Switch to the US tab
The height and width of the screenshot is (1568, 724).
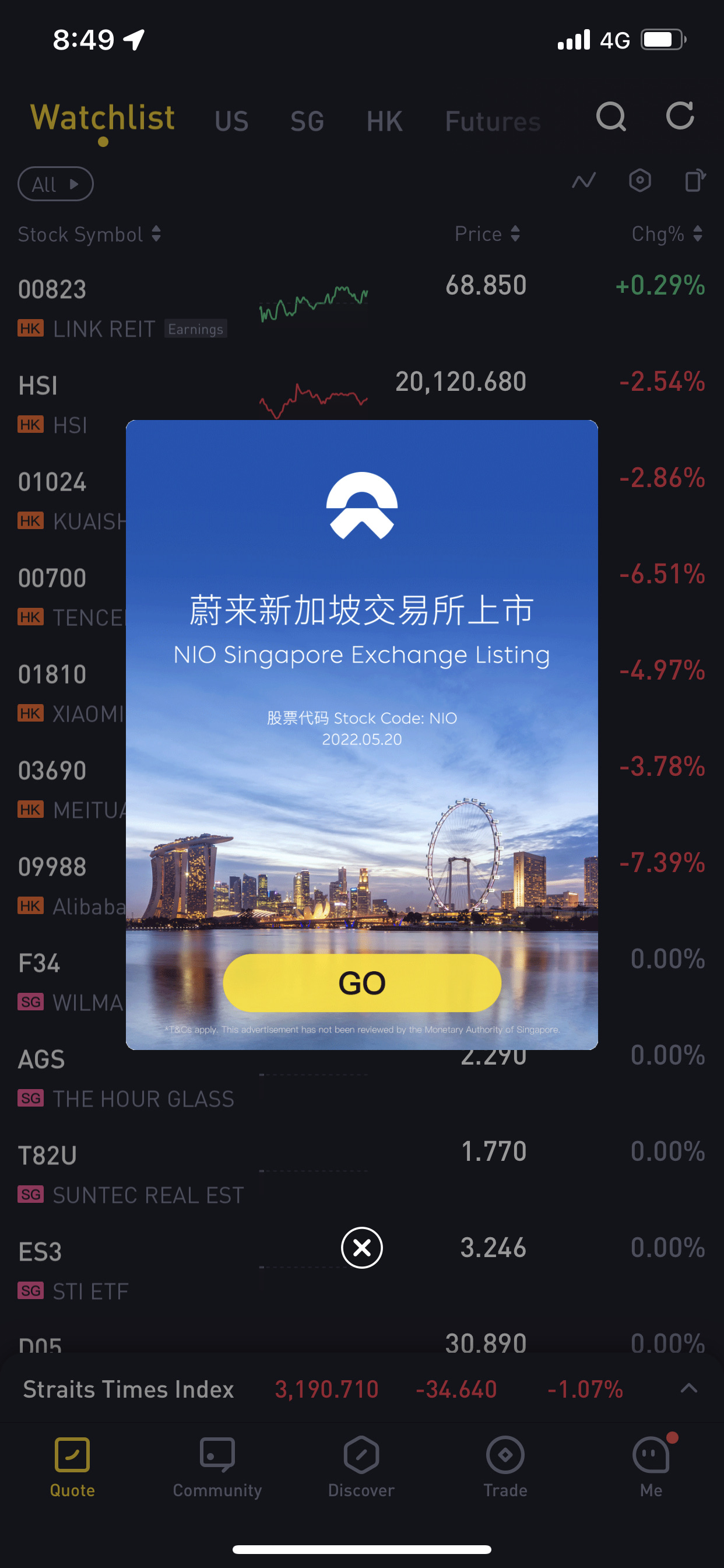tap(231, 121)
